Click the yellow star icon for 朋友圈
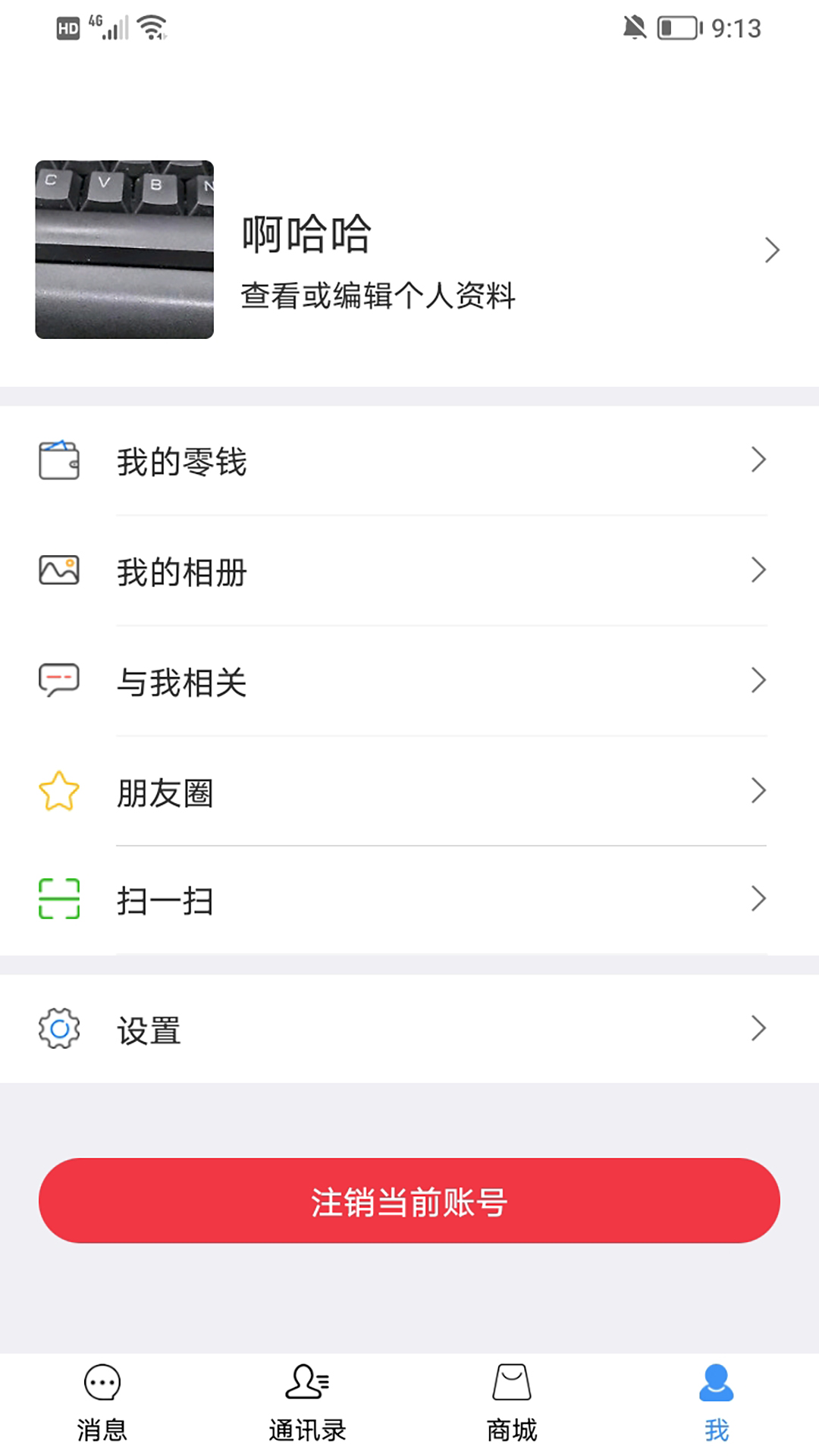The image size is (819, 1456). [x=58, y=792]
